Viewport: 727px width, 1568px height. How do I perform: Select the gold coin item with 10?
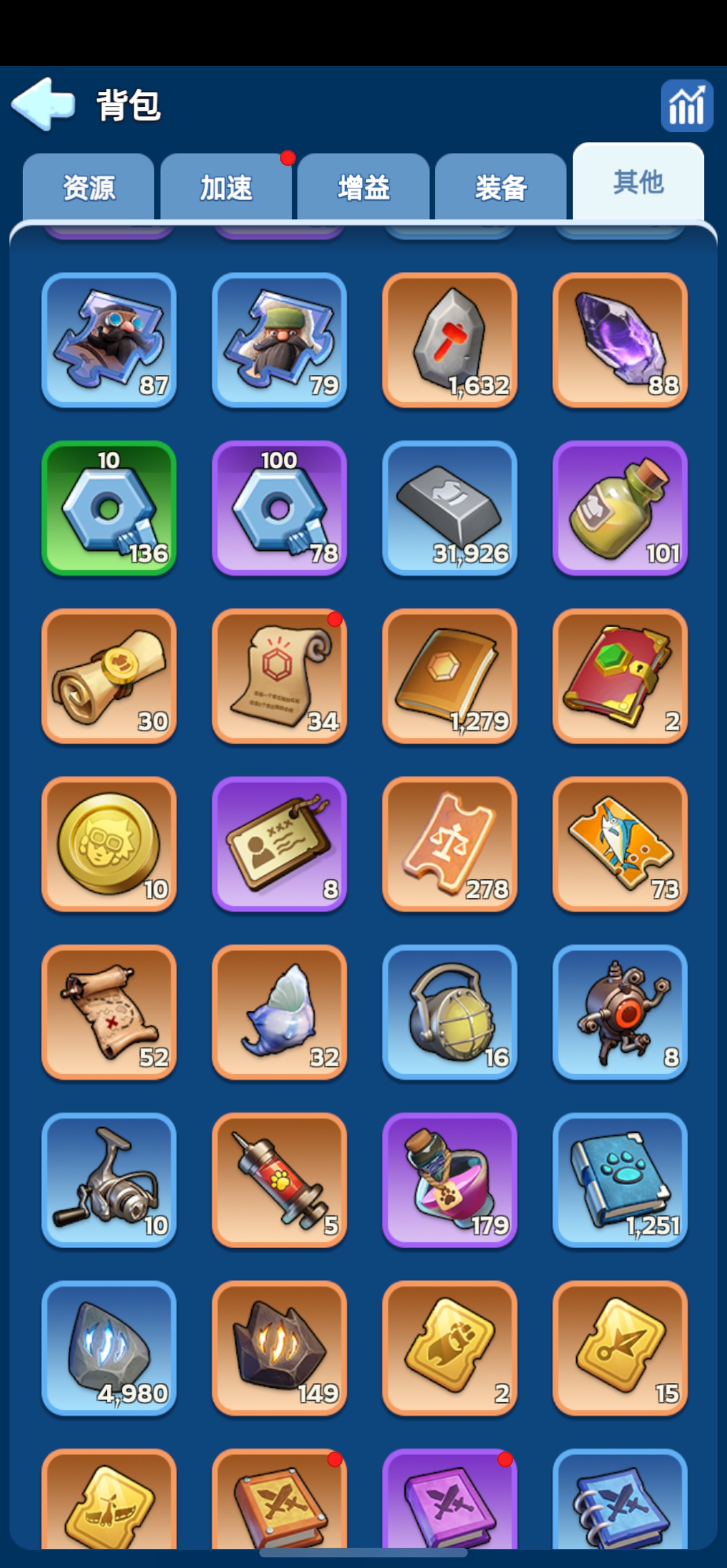pos(109,843)
